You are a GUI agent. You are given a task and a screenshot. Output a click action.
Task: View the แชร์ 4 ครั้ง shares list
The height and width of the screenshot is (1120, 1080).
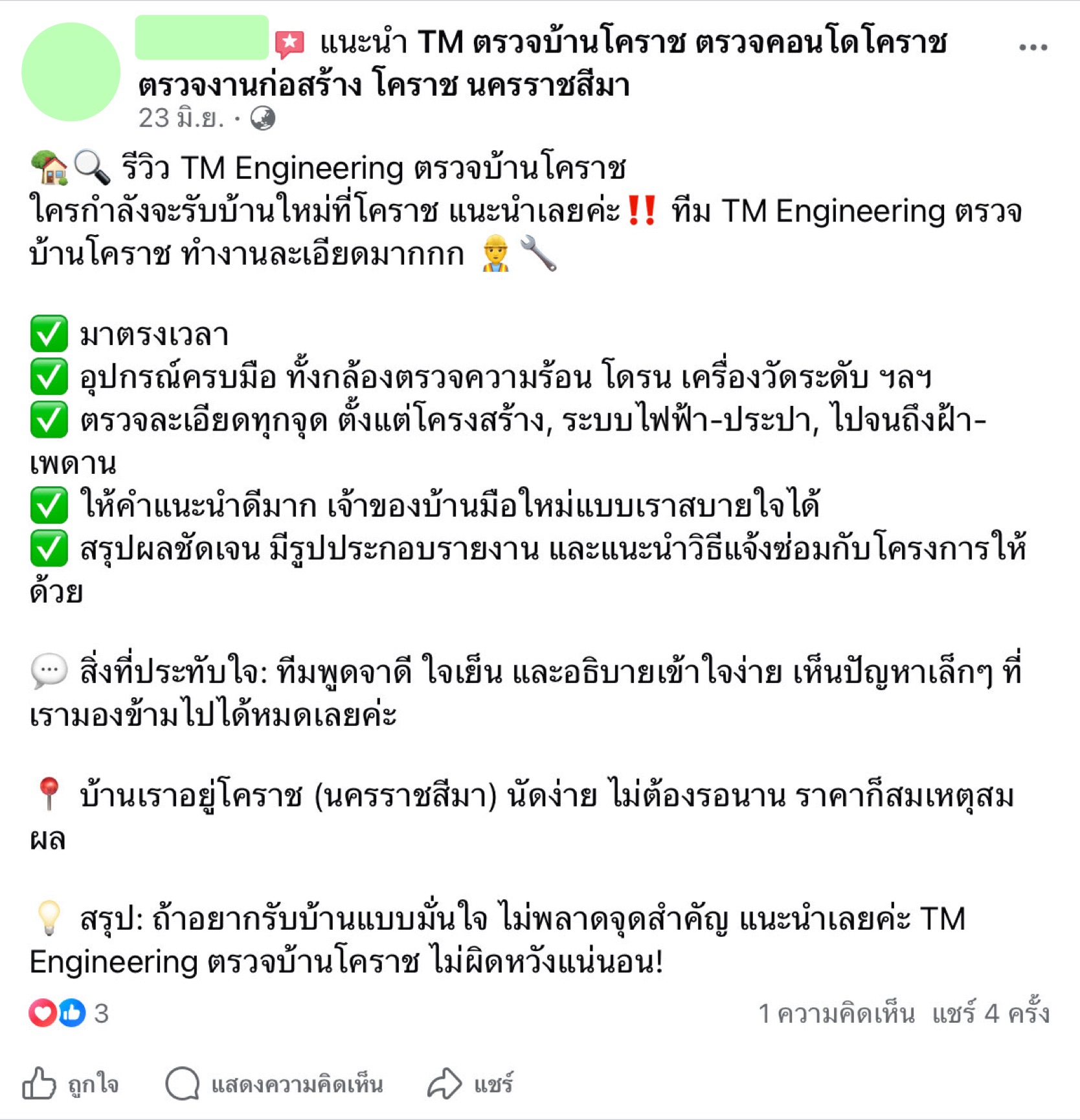point(990,1013)
